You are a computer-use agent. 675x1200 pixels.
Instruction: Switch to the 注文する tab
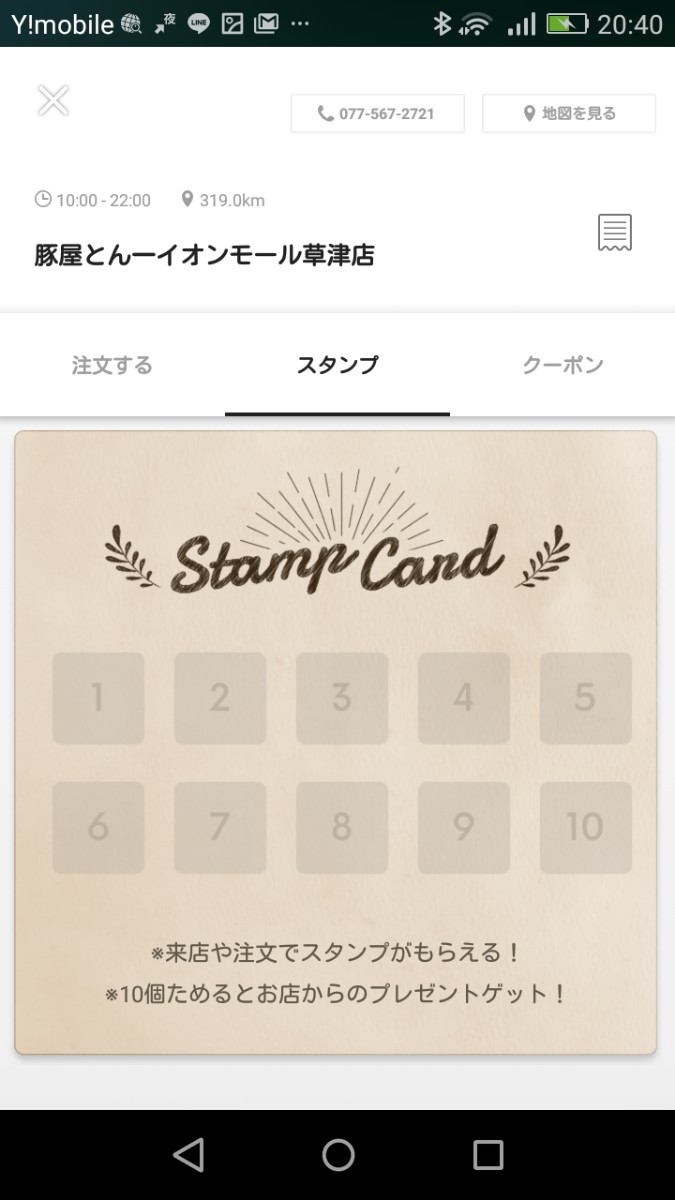click(x=112, y=365)
